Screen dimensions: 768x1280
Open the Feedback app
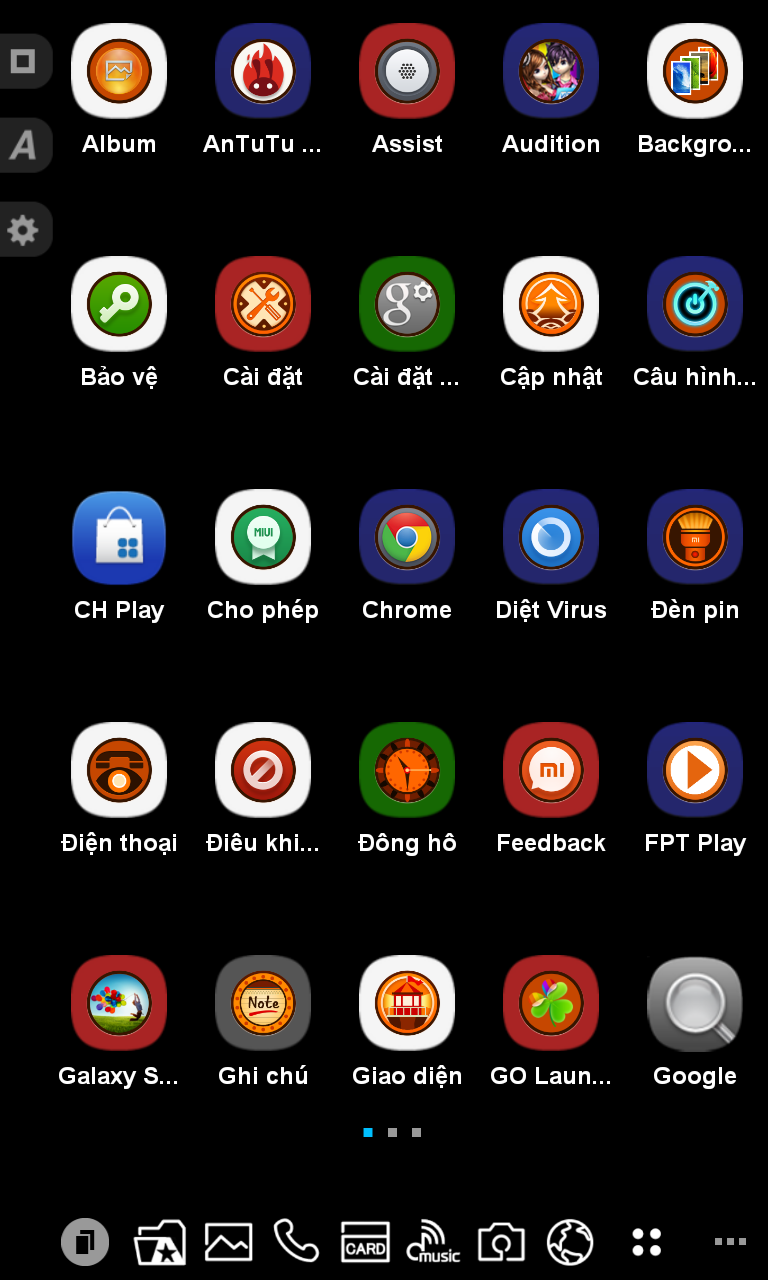click(x=551, y=770)
